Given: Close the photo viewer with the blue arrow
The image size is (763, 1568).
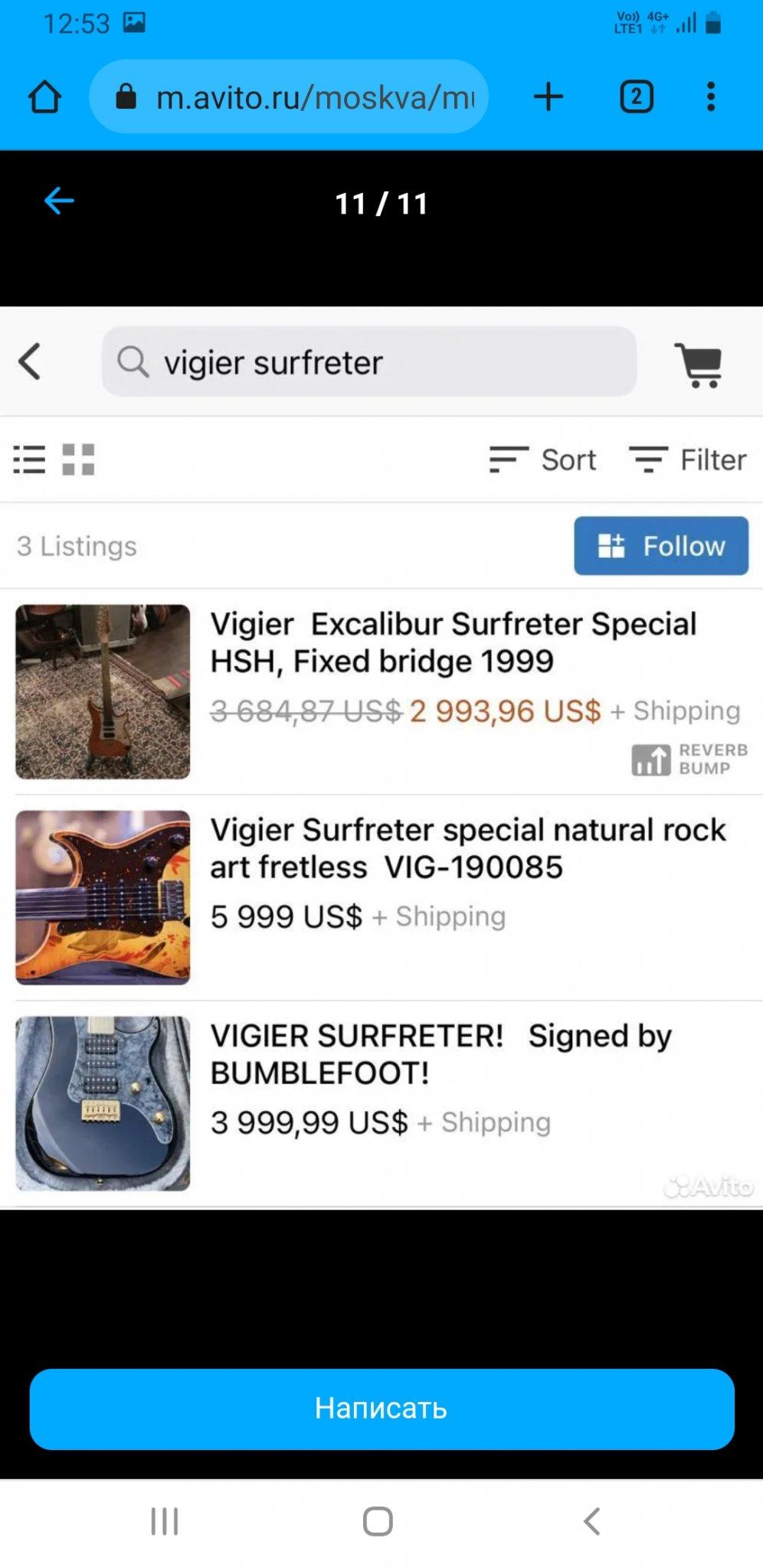Looking at the screenshot, I should tap(59, 201).
